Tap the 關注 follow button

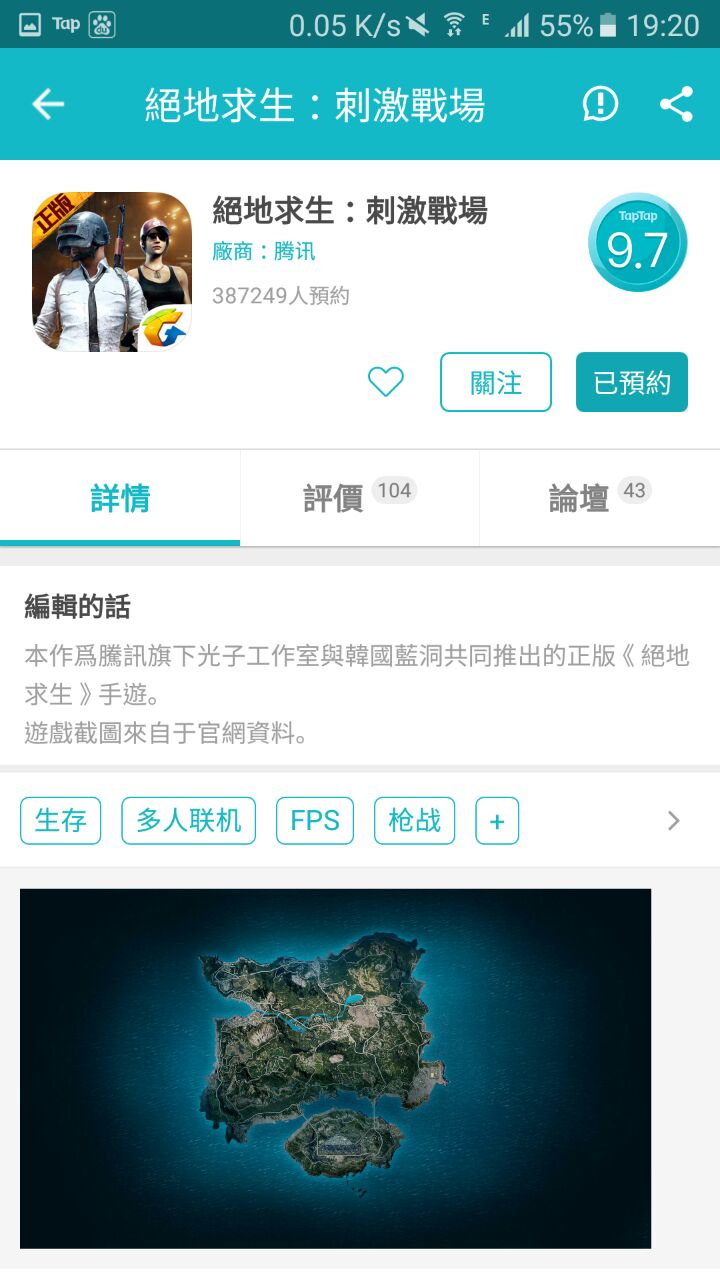point(496,382)
